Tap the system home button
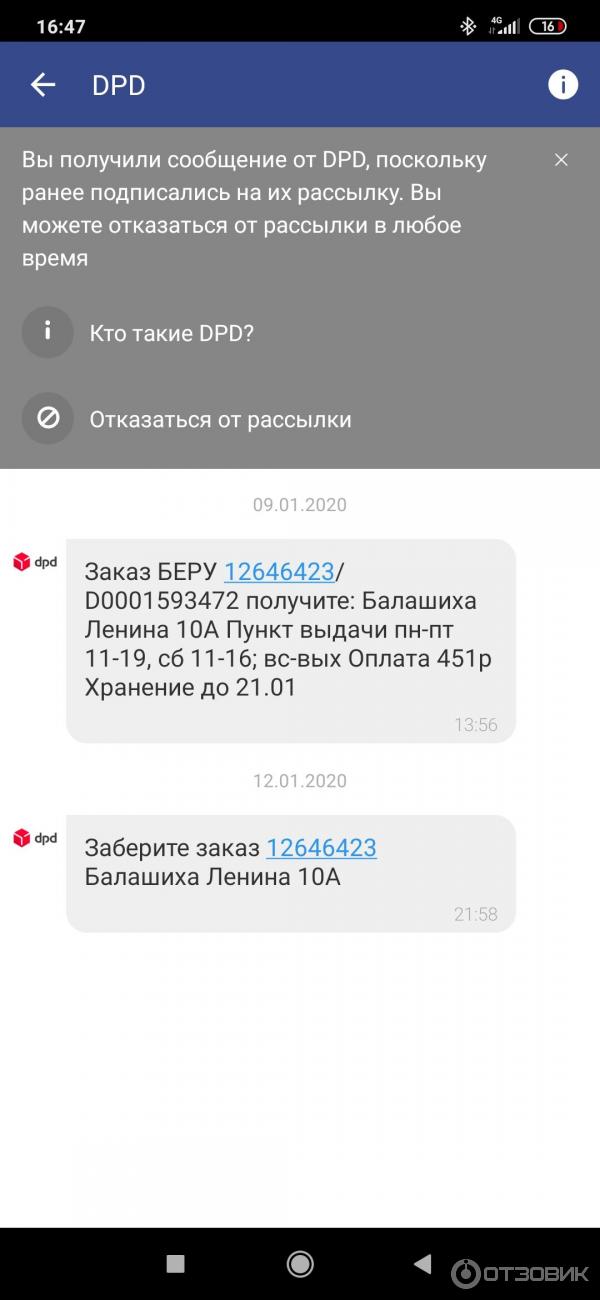Viewport: 600px width, 1300px height. (x=300, y=1264)
